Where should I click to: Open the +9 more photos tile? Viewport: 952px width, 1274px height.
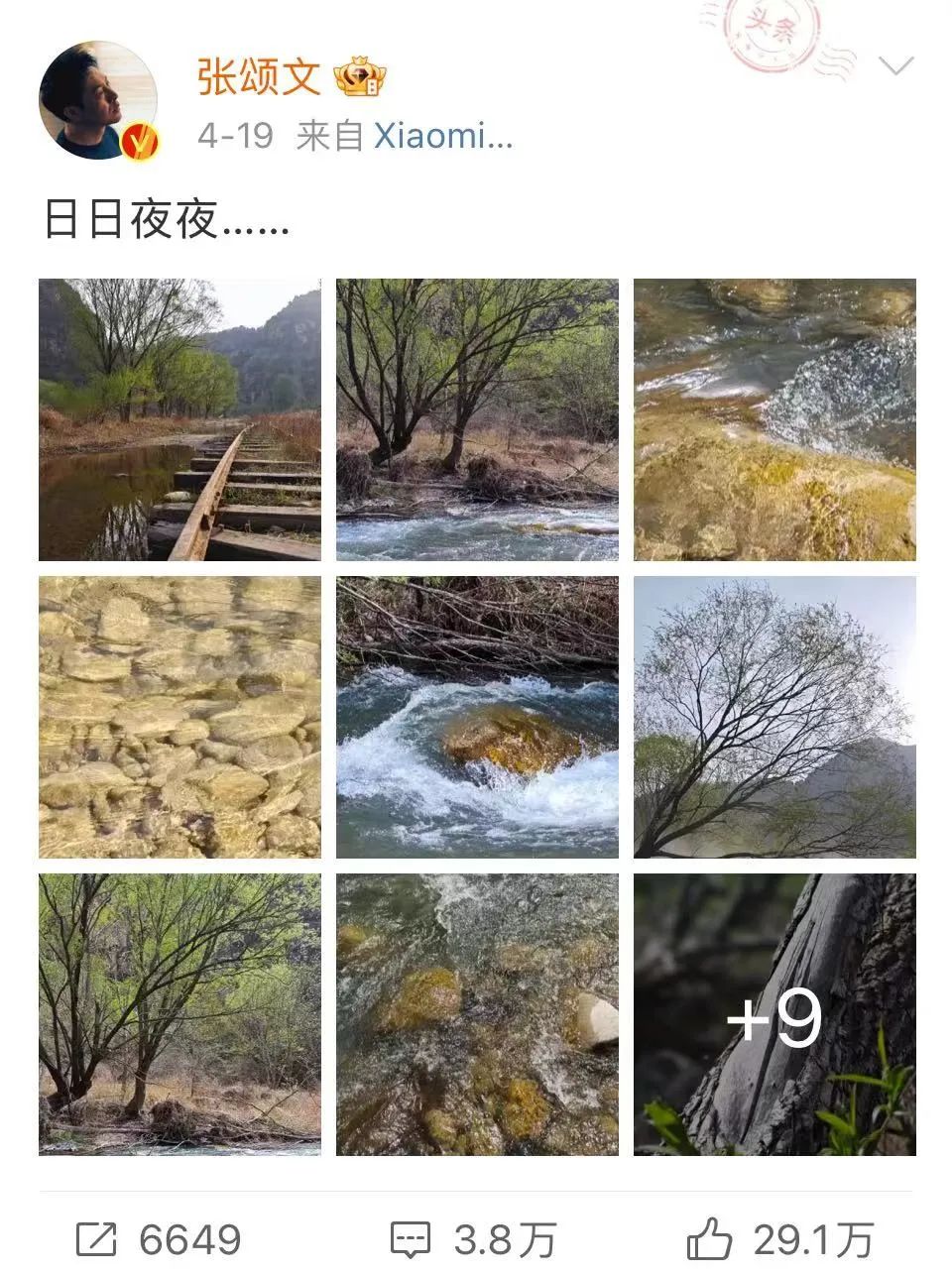(x=774, y=1014)
